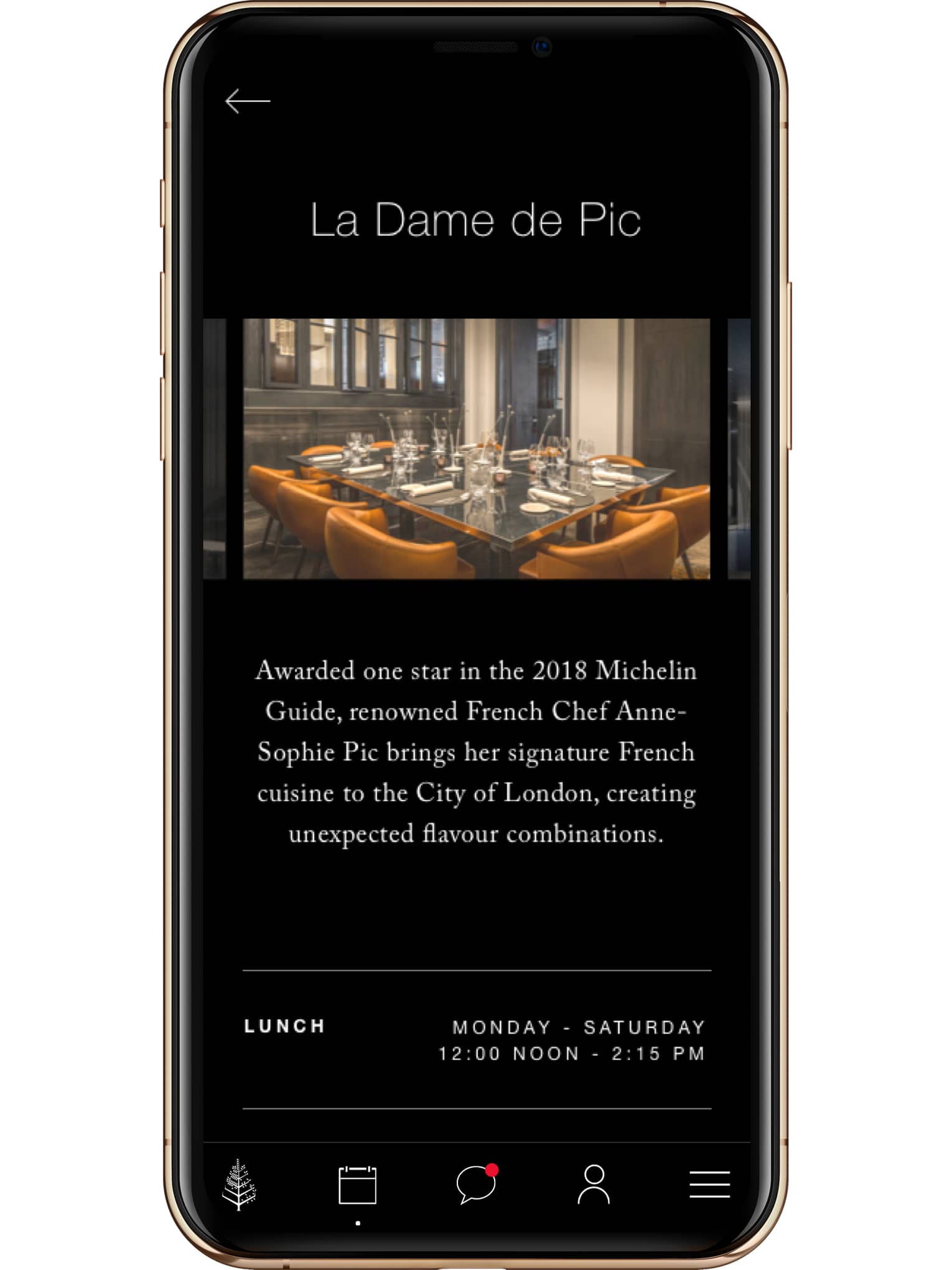This screenshot has height=1270, width=952.
Task: Go back using the top arrow
Action: click(247, 101)
